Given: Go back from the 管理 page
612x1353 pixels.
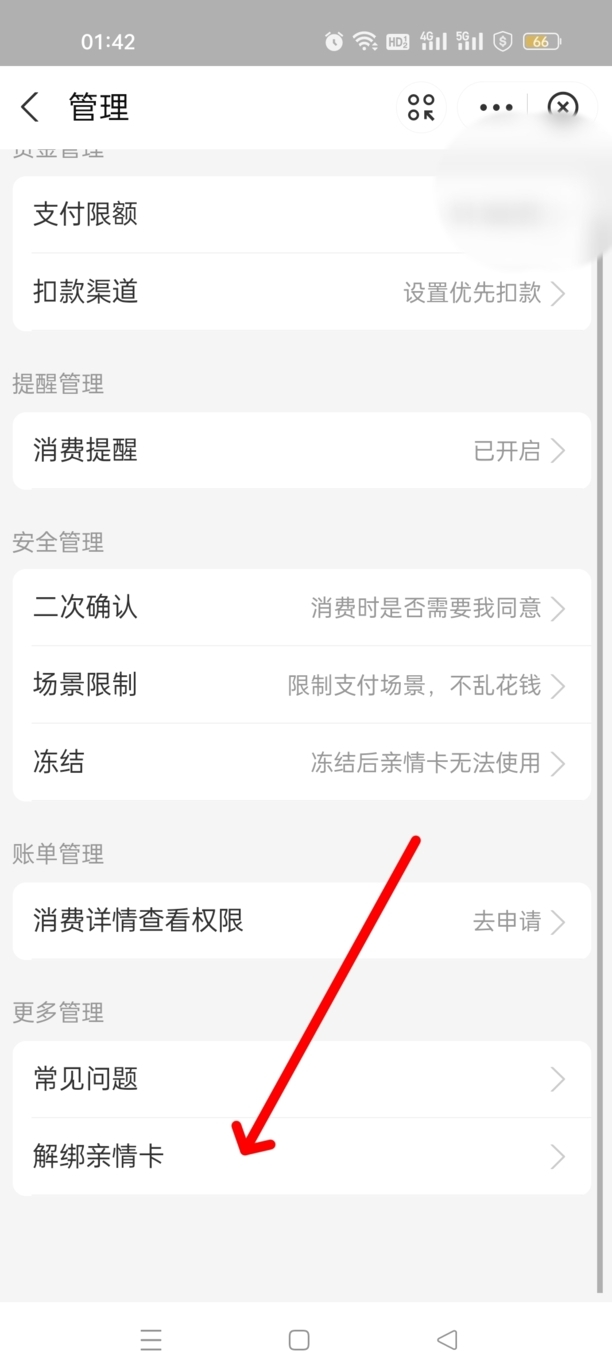Looking at the screenshot, I should pyautogui.click(x=30, y=107).
